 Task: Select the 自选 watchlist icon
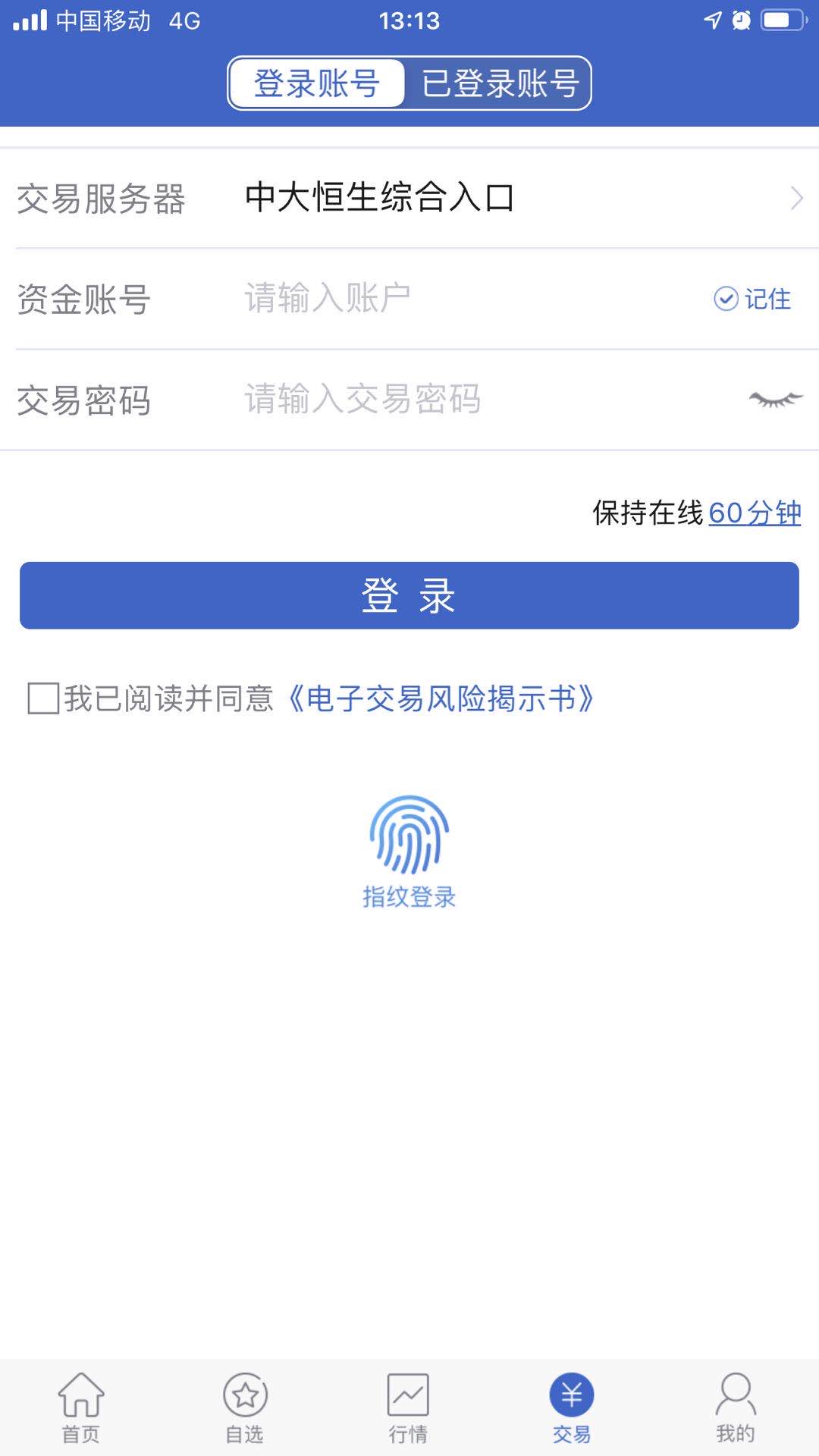pos(245,1407)
